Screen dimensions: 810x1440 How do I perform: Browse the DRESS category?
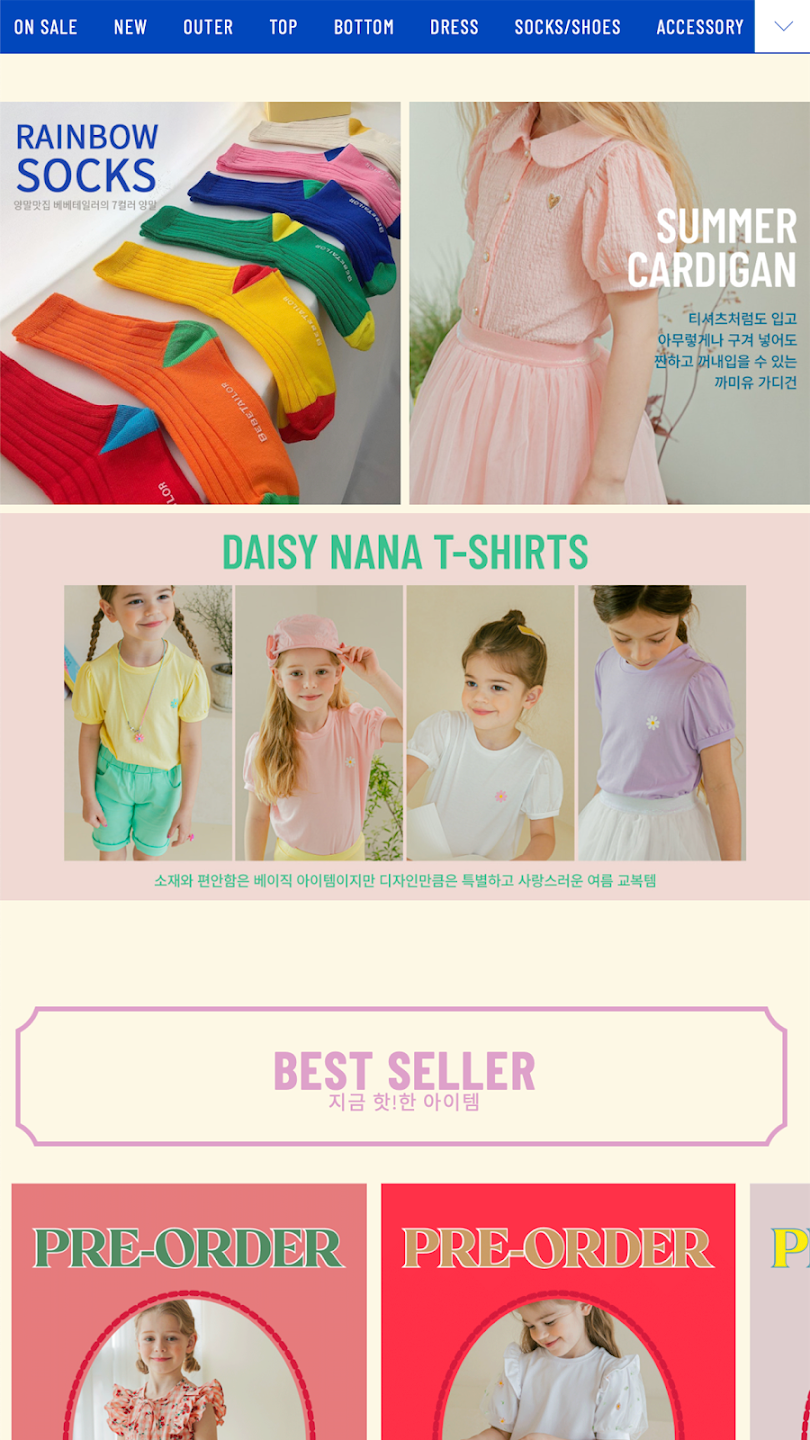(454, 27)
